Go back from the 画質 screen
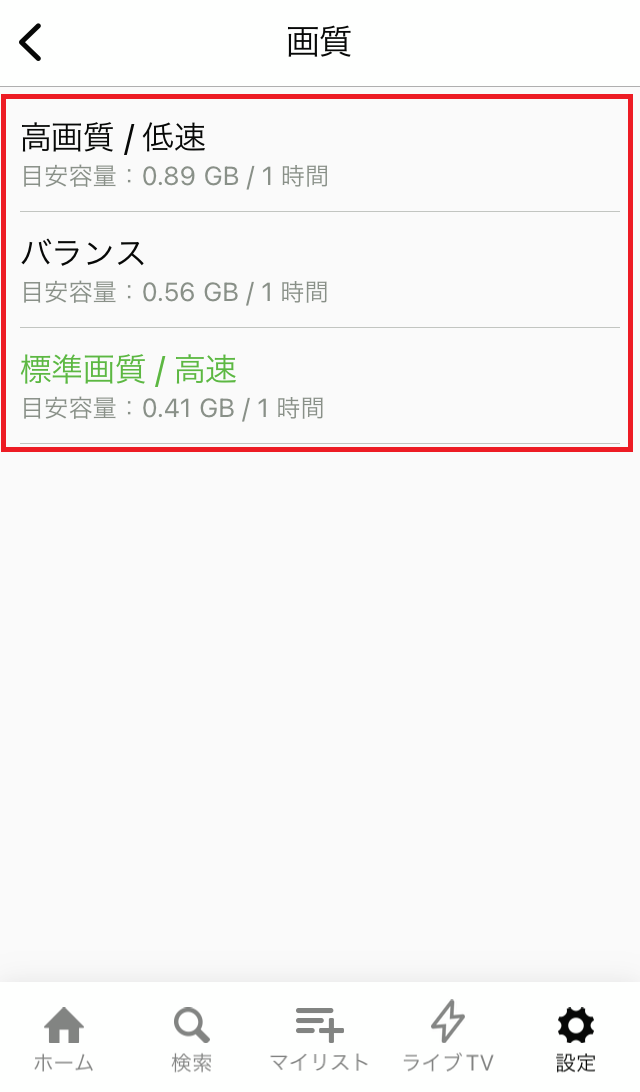This screenshot has height=1092, width=640. pyautogui.click(x=31, y=42)
